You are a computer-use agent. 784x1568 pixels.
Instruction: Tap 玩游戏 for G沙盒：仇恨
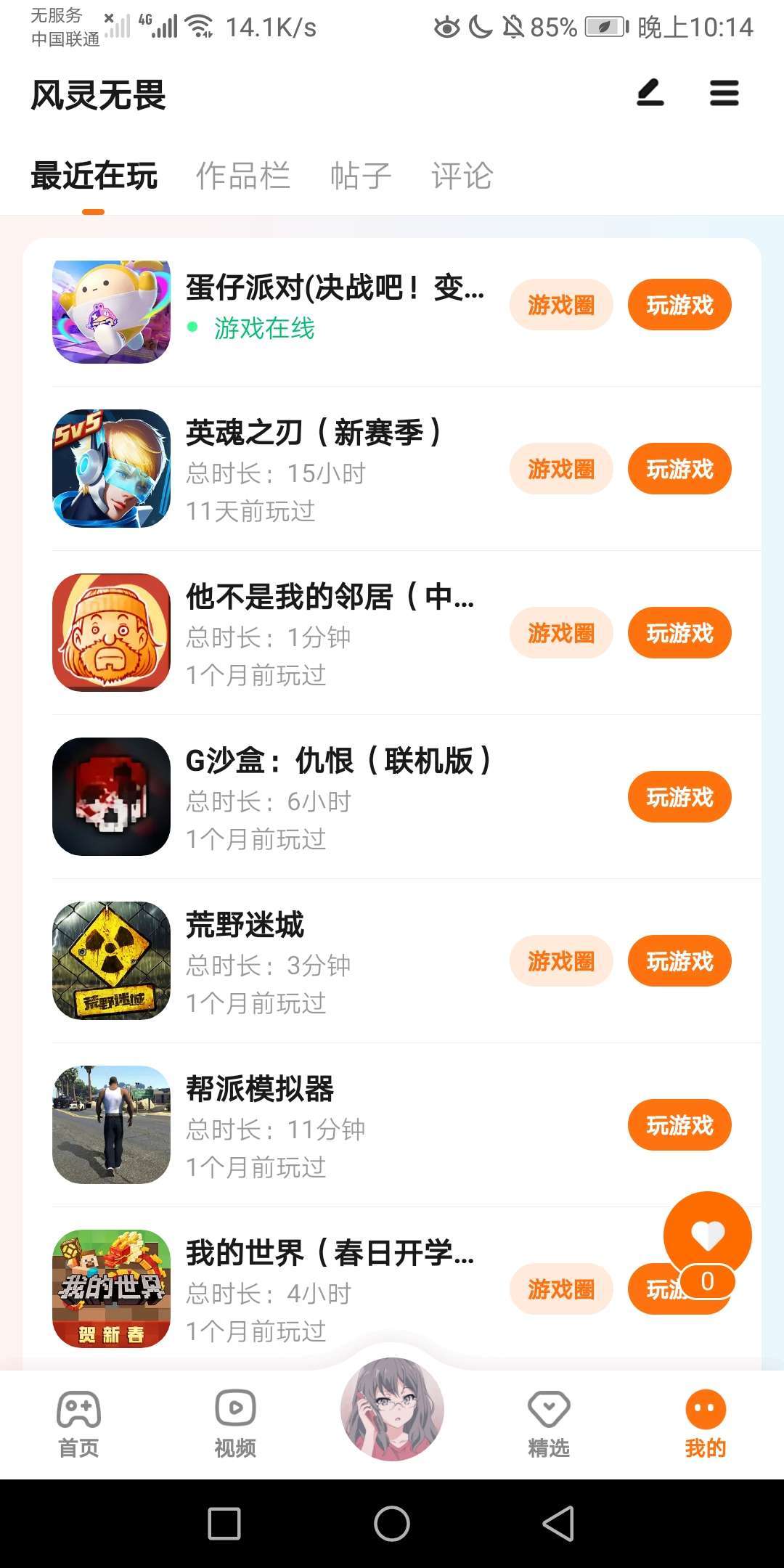[x=679, y=797]
